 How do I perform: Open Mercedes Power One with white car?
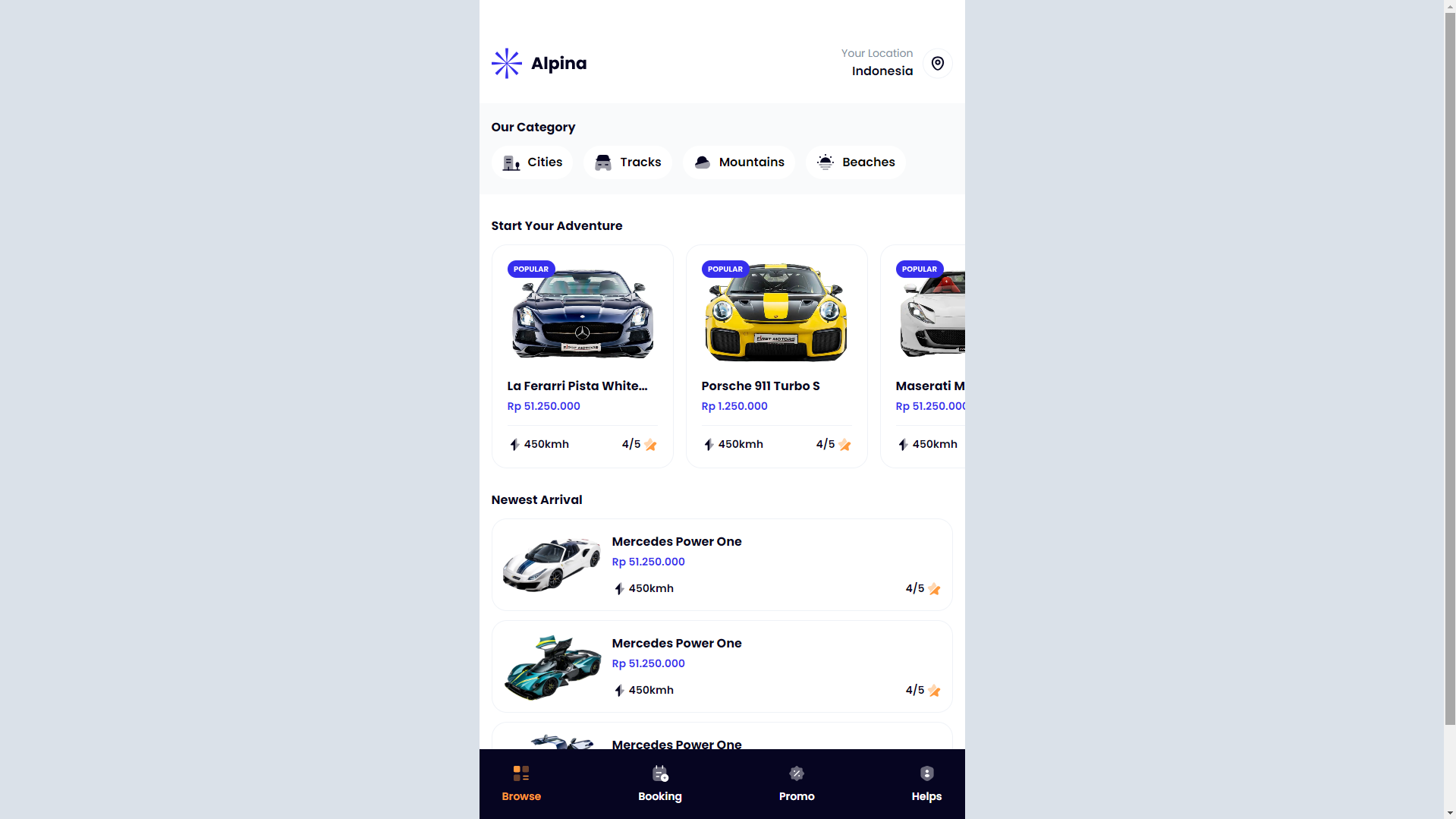click(x=722, y=565)
